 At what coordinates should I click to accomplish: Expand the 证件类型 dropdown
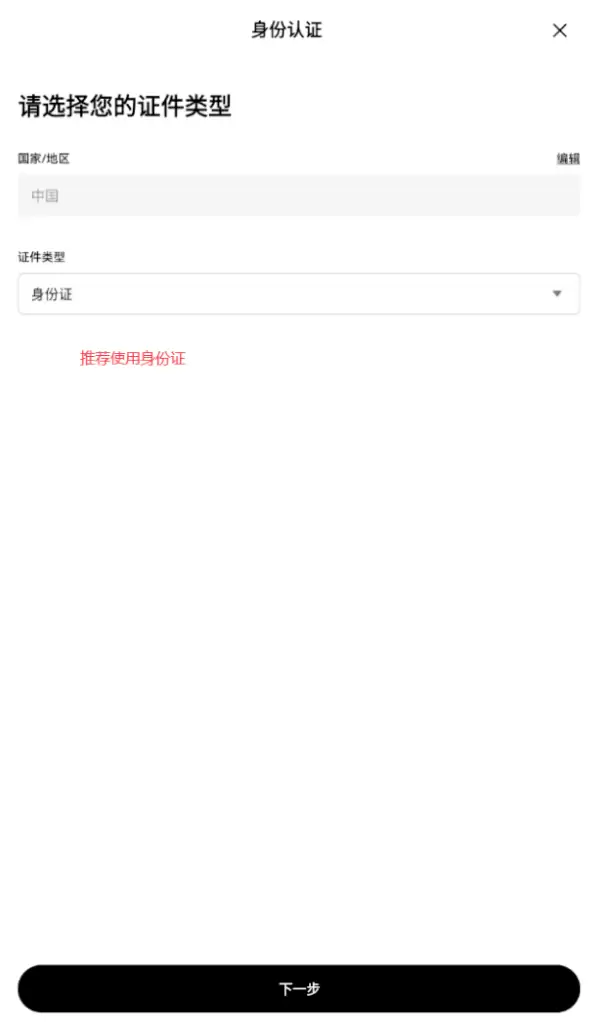[x=298, y=294]
